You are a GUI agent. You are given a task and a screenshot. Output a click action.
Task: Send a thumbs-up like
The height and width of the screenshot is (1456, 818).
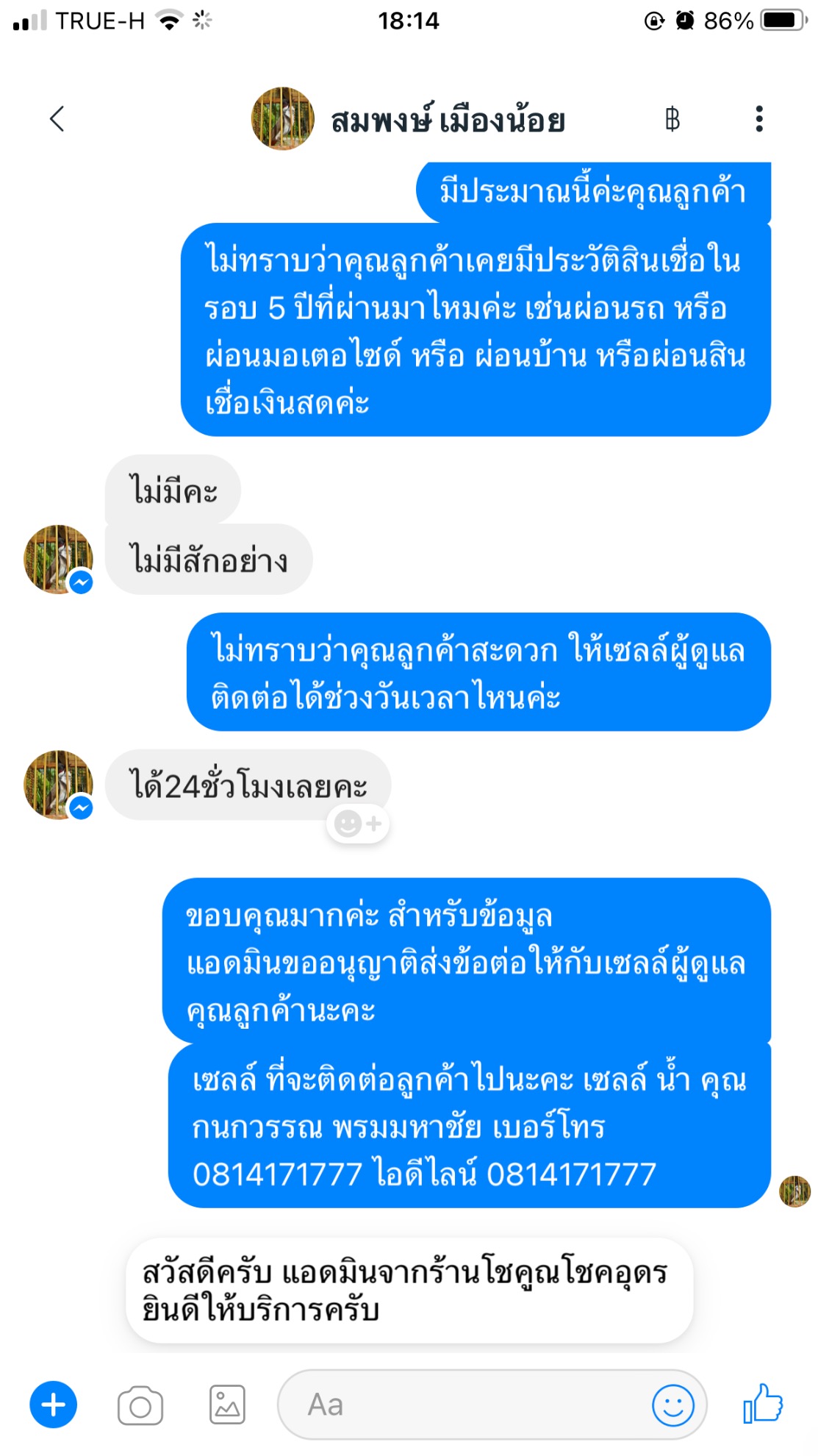pos(762,1403)
